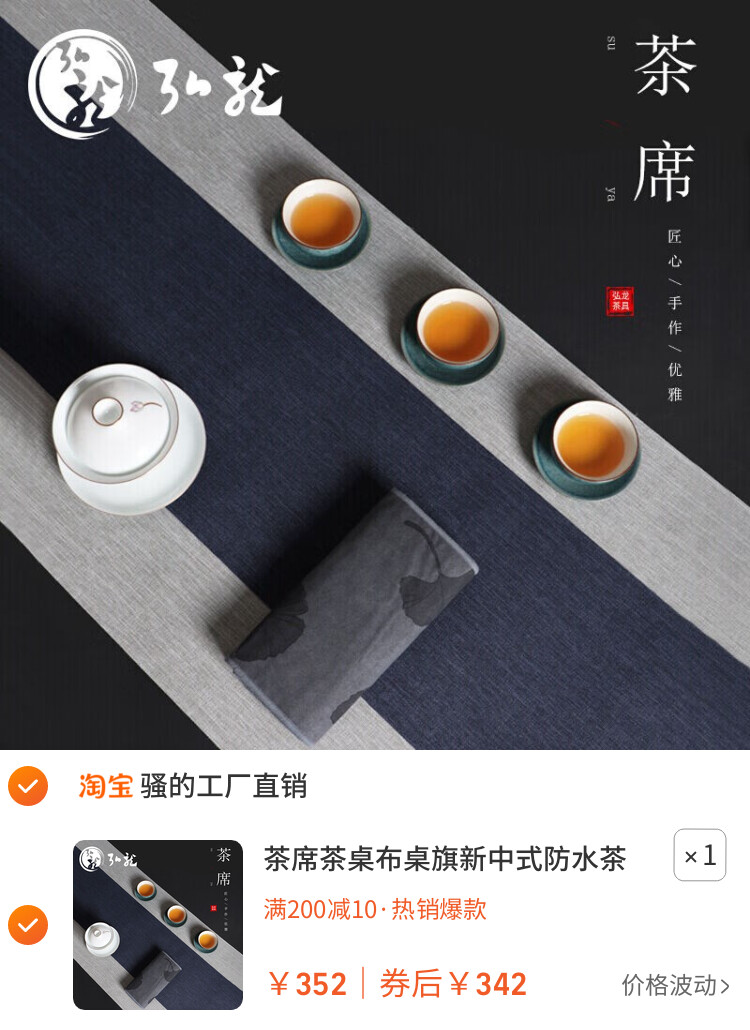Uncheck the 茶席茶桌布 item checkbox
This screenshot has width=750, height=1030.
[28, 925]
